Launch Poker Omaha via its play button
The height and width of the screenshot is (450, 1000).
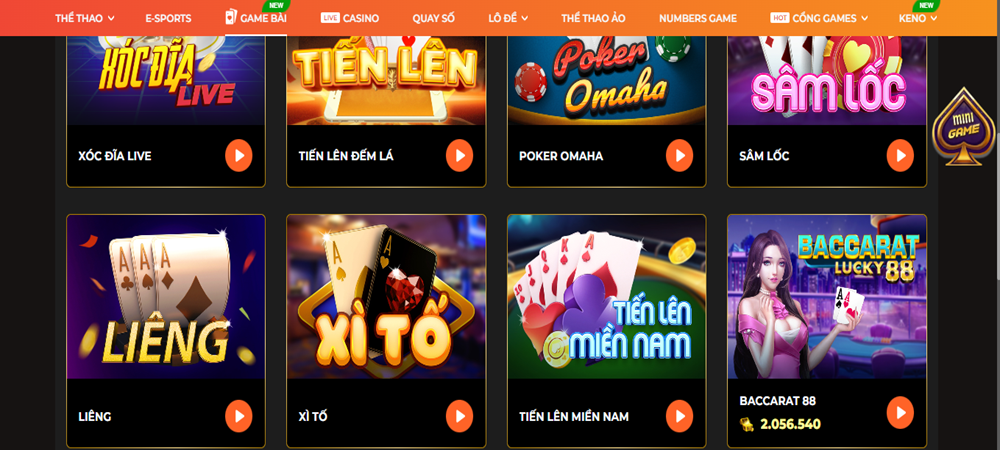click(x=679, y=155)
